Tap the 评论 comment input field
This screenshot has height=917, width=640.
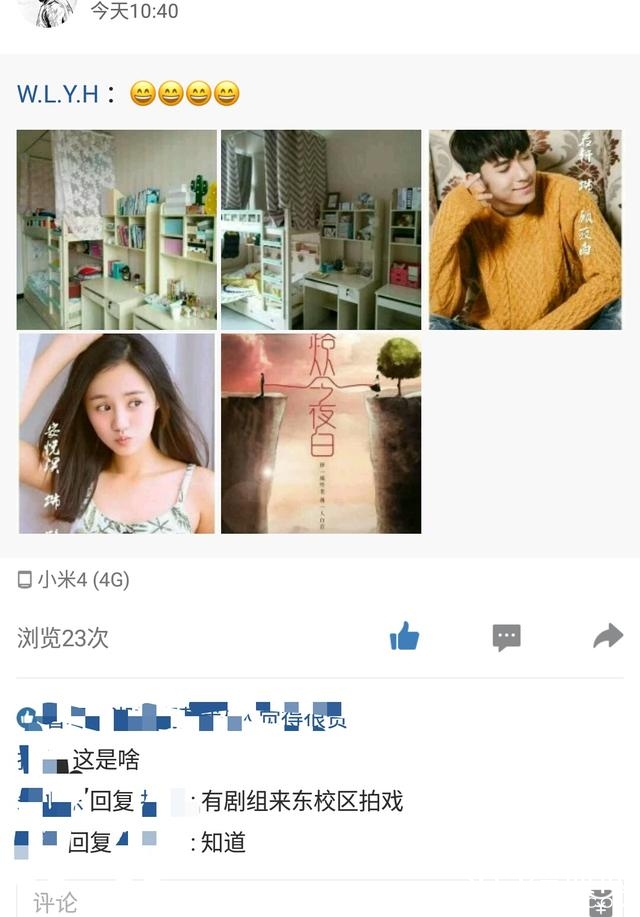300,902
